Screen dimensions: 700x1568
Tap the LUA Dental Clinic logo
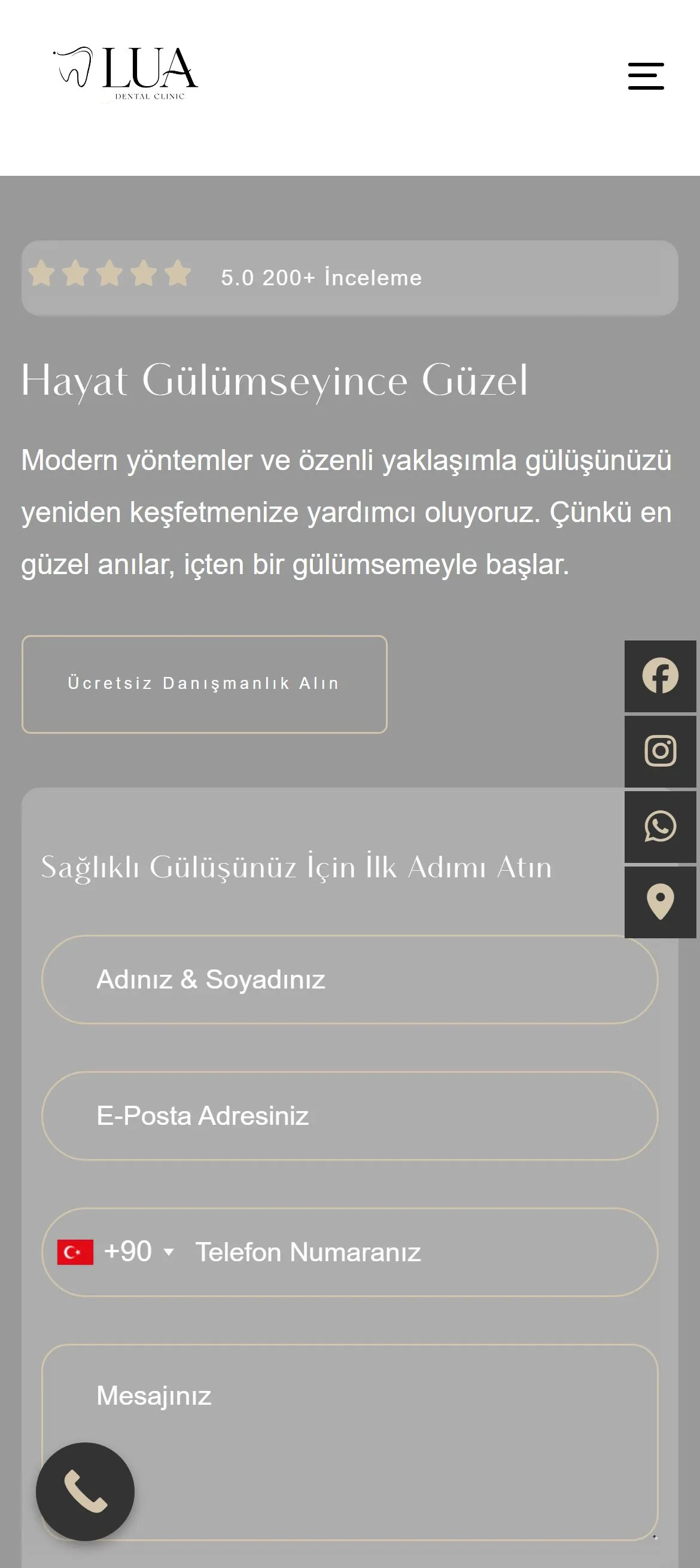pyautogui.click(x=126, y=74)
